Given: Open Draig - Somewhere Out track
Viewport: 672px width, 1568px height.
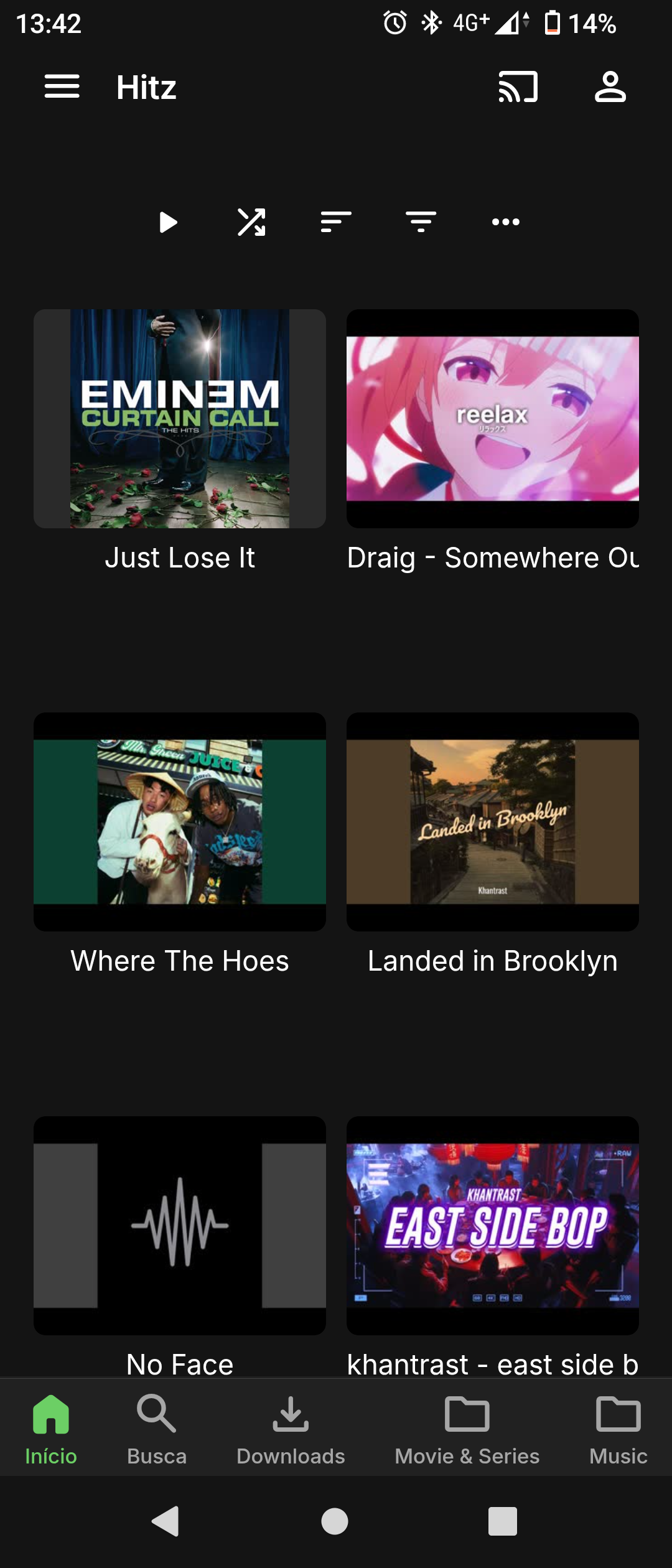Looking at the screenshot, I should pyautogui.click(x=492, y=419).
